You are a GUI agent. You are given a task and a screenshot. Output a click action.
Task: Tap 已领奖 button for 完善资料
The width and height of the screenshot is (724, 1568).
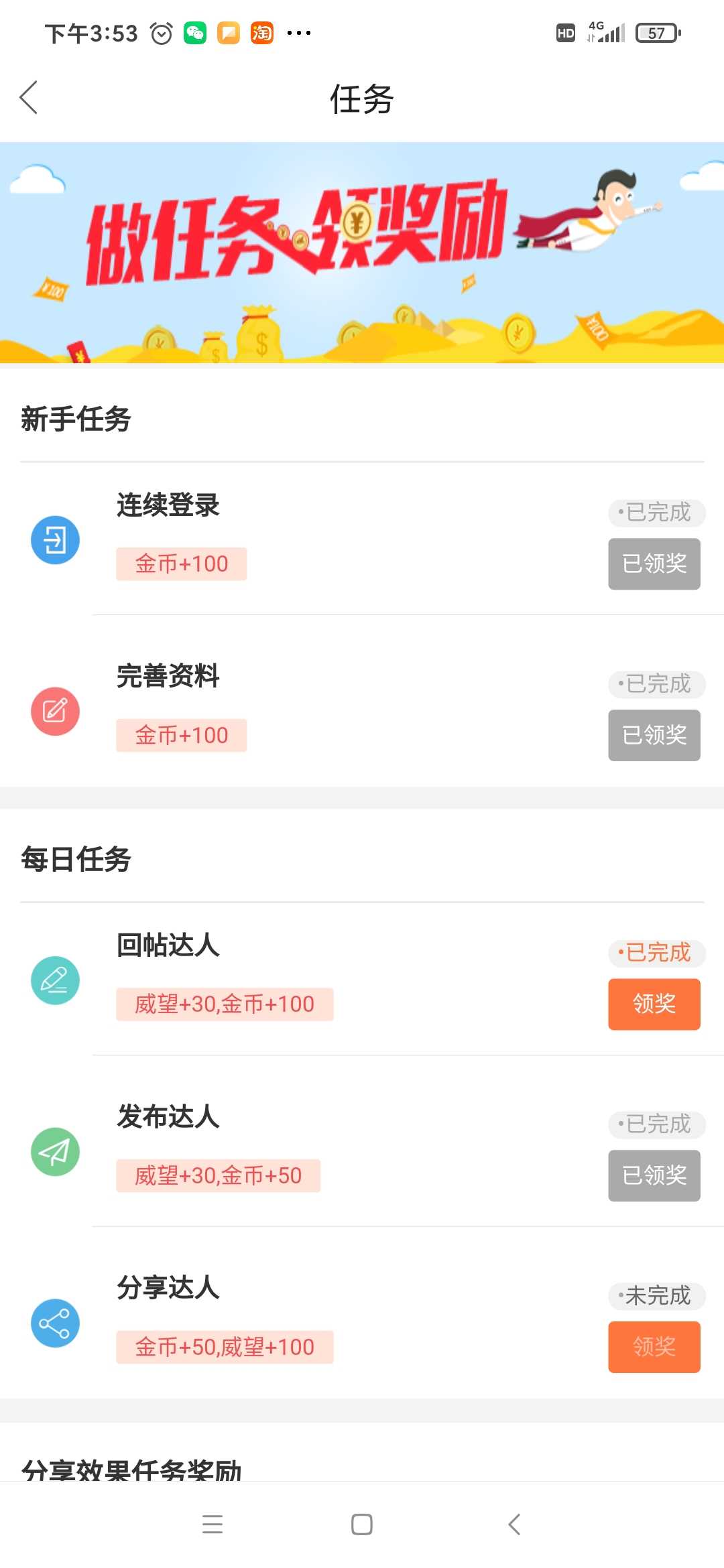[x=654, y=735]
